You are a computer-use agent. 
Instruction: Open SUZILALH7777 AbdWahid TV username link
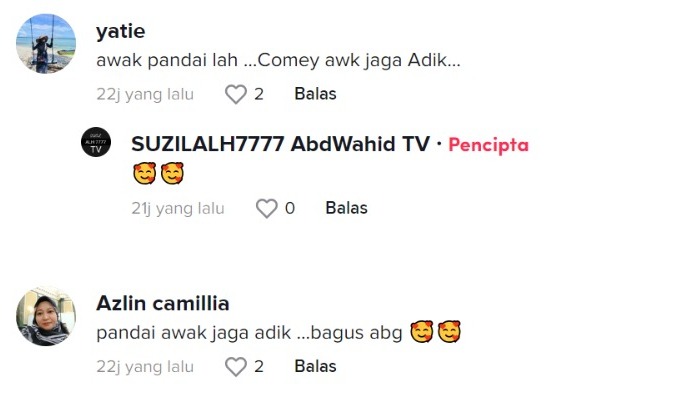pyautogui.click(x=280, y=144)
